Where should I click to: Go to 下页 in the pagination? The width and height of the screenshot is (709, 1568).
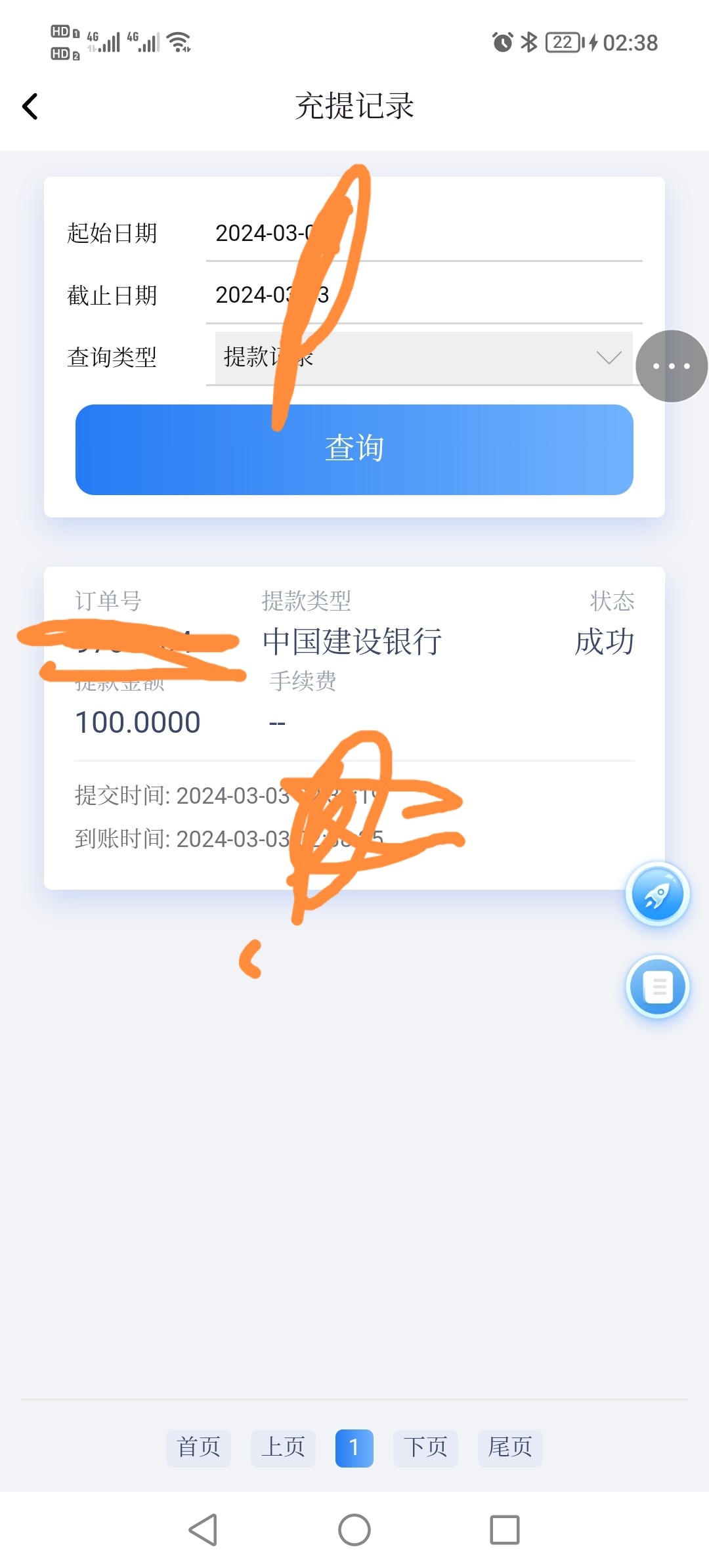click(x=425, y=1447)
